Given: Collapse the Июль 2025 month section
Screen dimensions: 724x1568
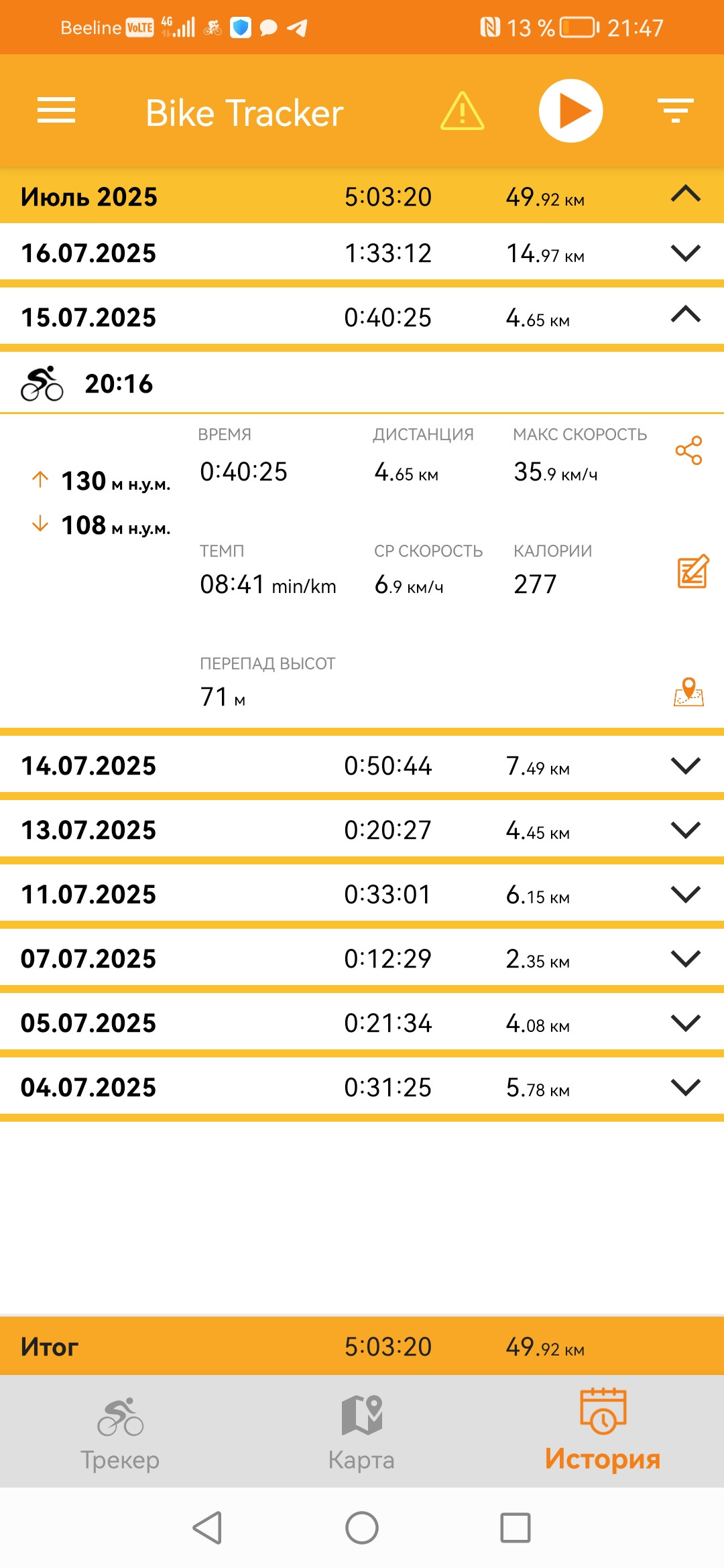Looking at the screenshot, I should point(685,195).
